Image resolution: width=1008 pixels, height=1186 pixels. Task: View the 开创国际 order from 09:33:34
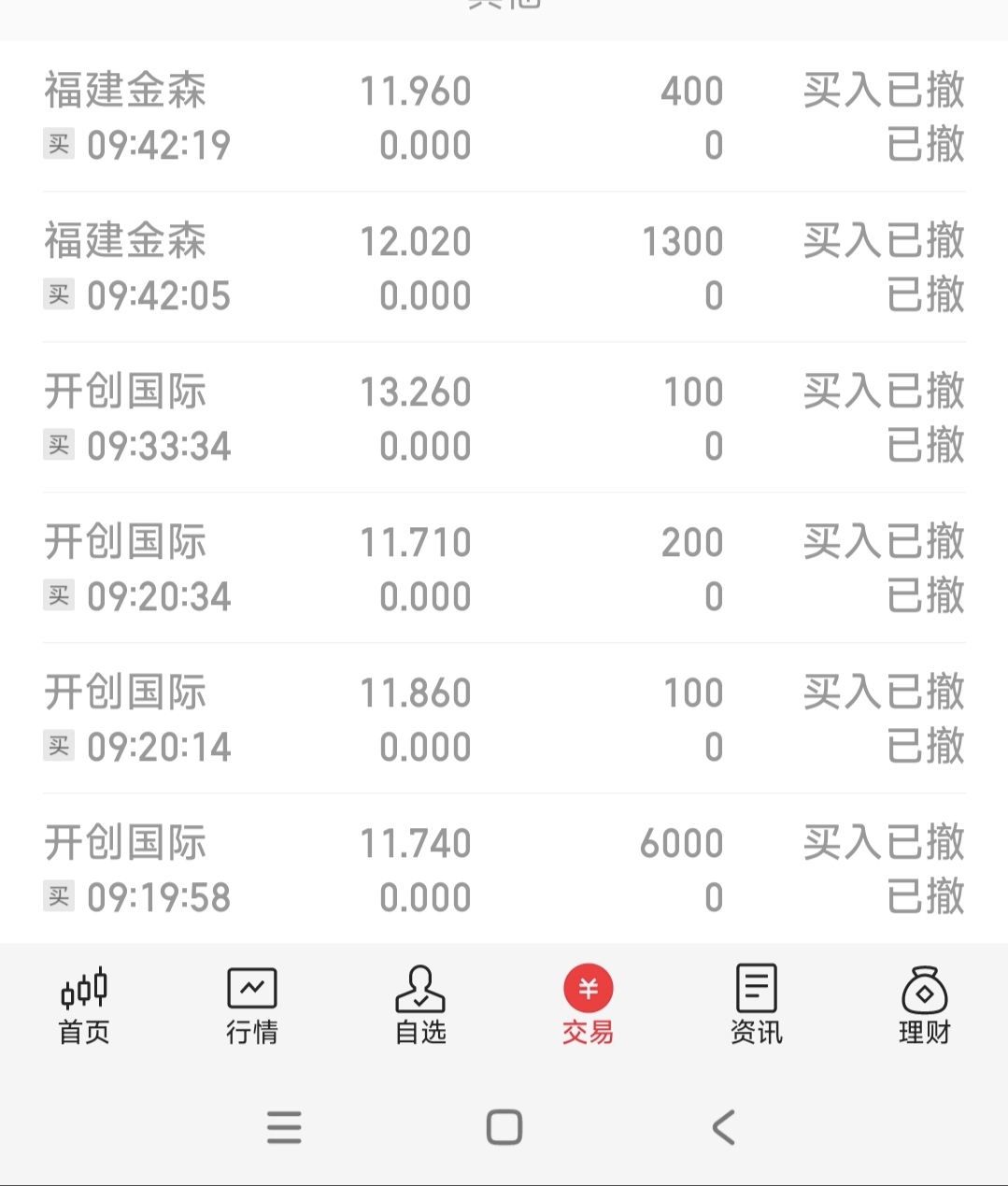coord(504,418)
